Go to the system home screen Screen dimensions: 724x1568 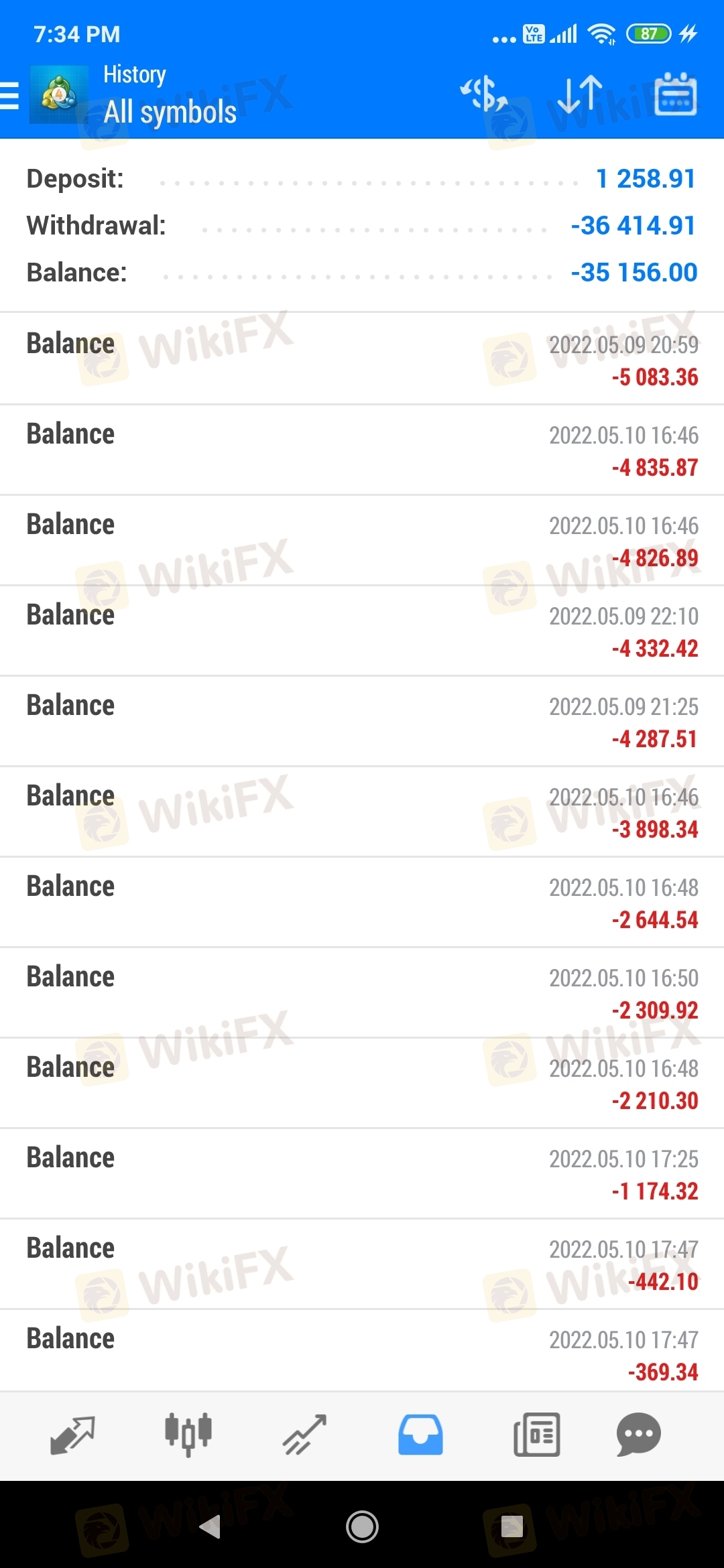coord(362,1526)
